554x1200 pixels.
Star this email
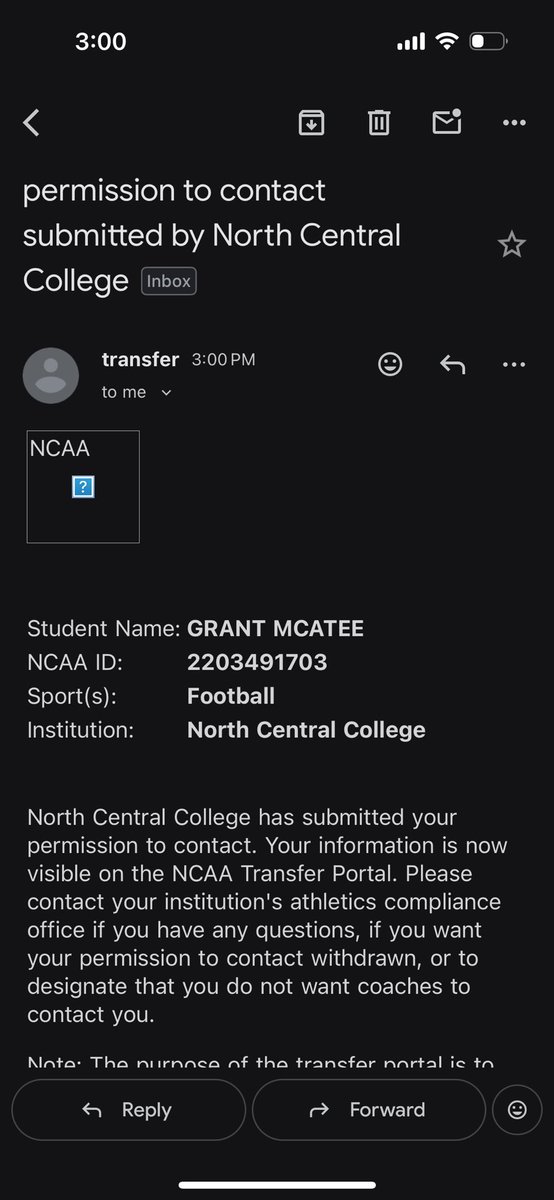coord(512,245)
